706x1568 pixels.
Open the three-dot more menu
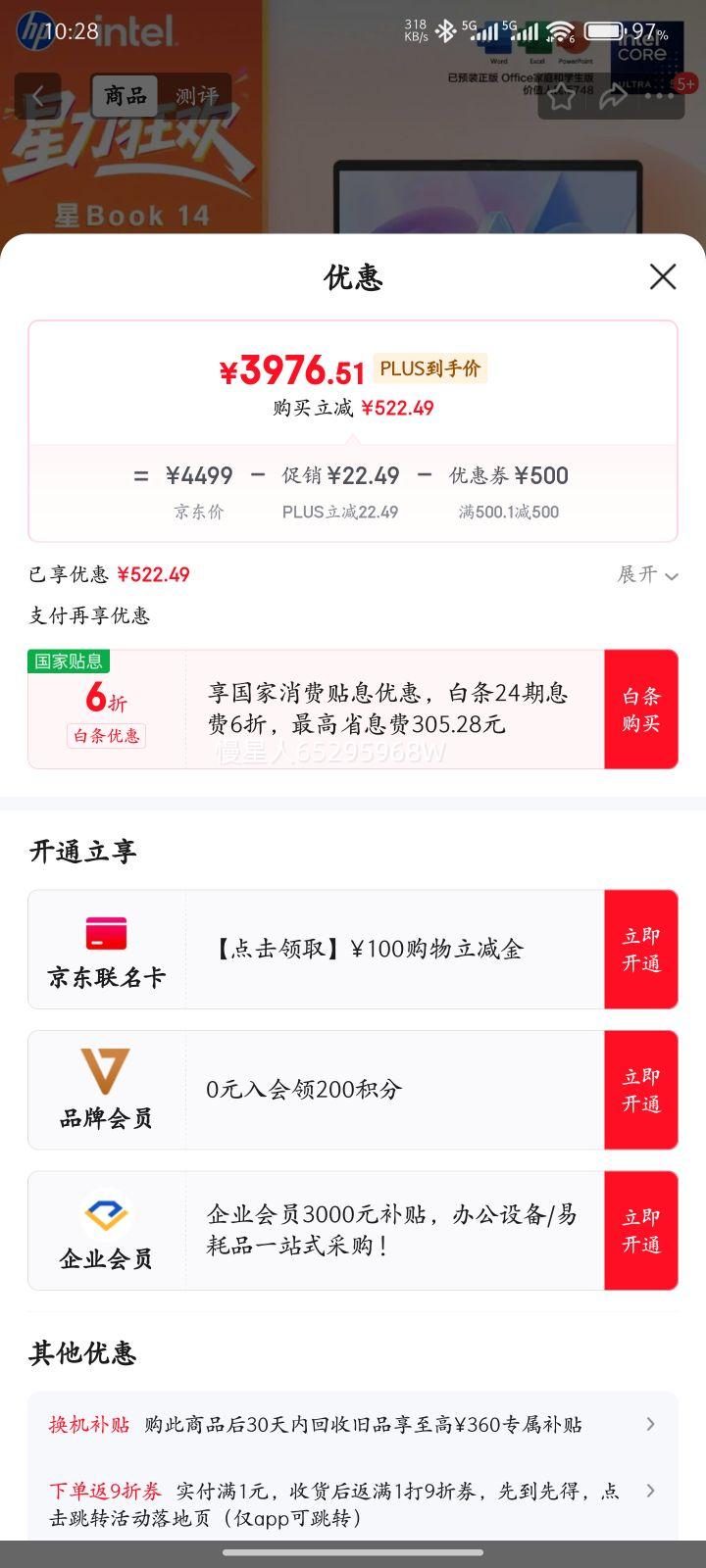(660, 96)
